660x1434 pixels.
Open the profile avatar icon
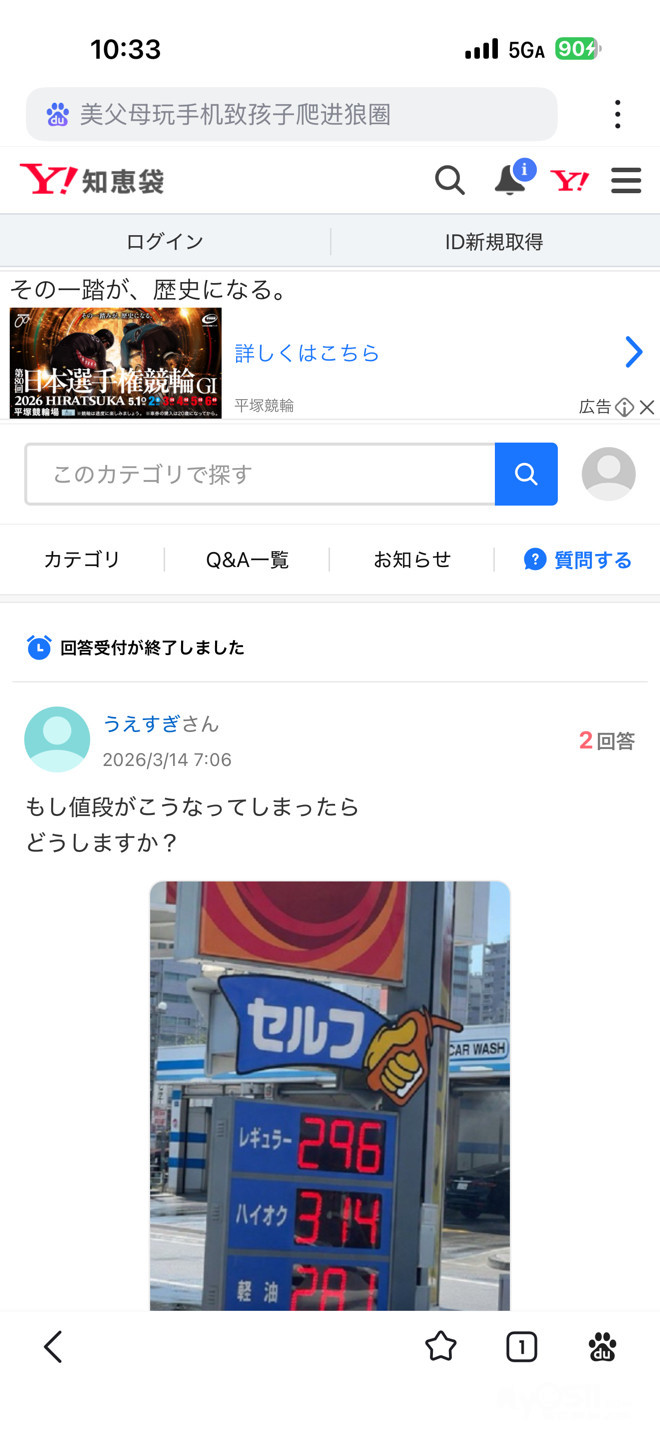[609, 474]
